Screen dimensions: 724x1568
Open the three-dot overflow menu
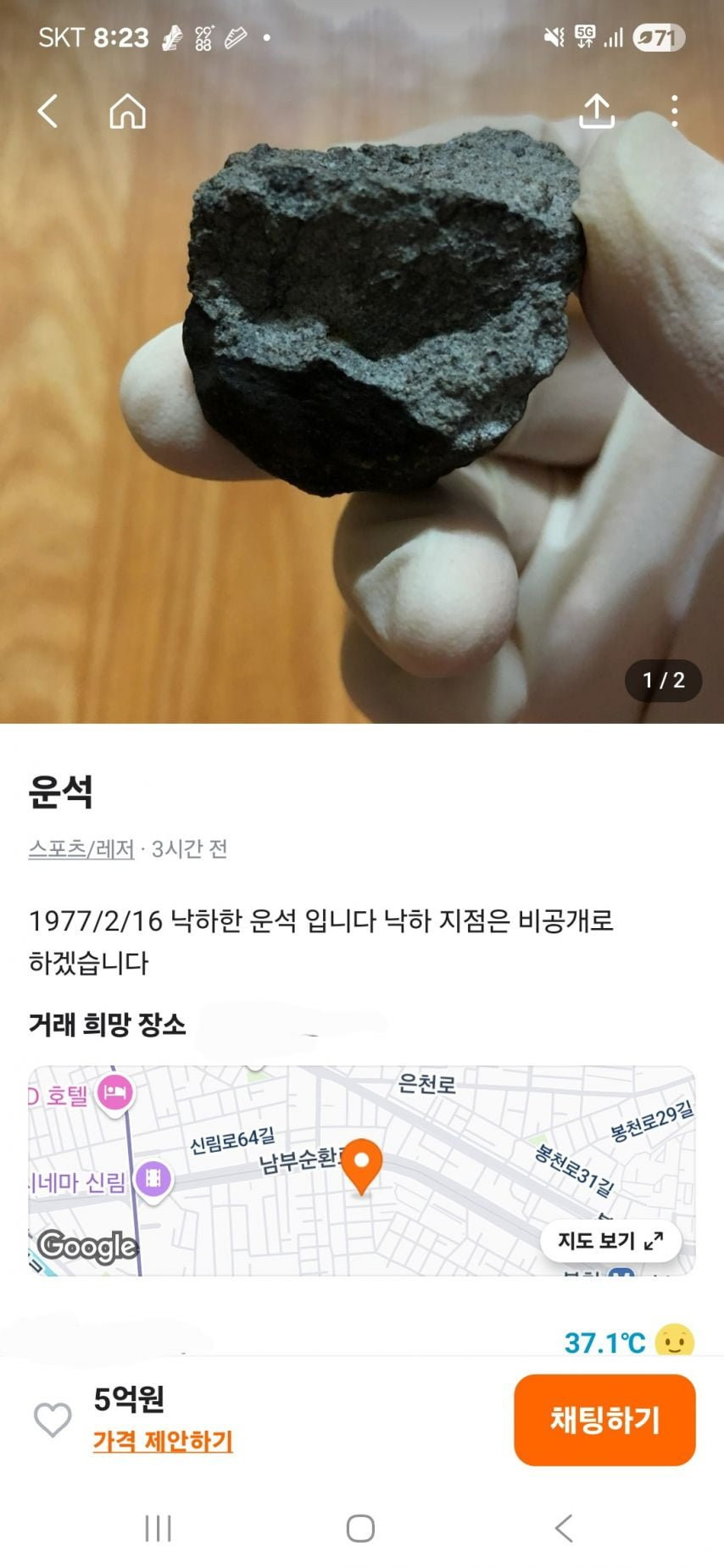click(674, 111)
